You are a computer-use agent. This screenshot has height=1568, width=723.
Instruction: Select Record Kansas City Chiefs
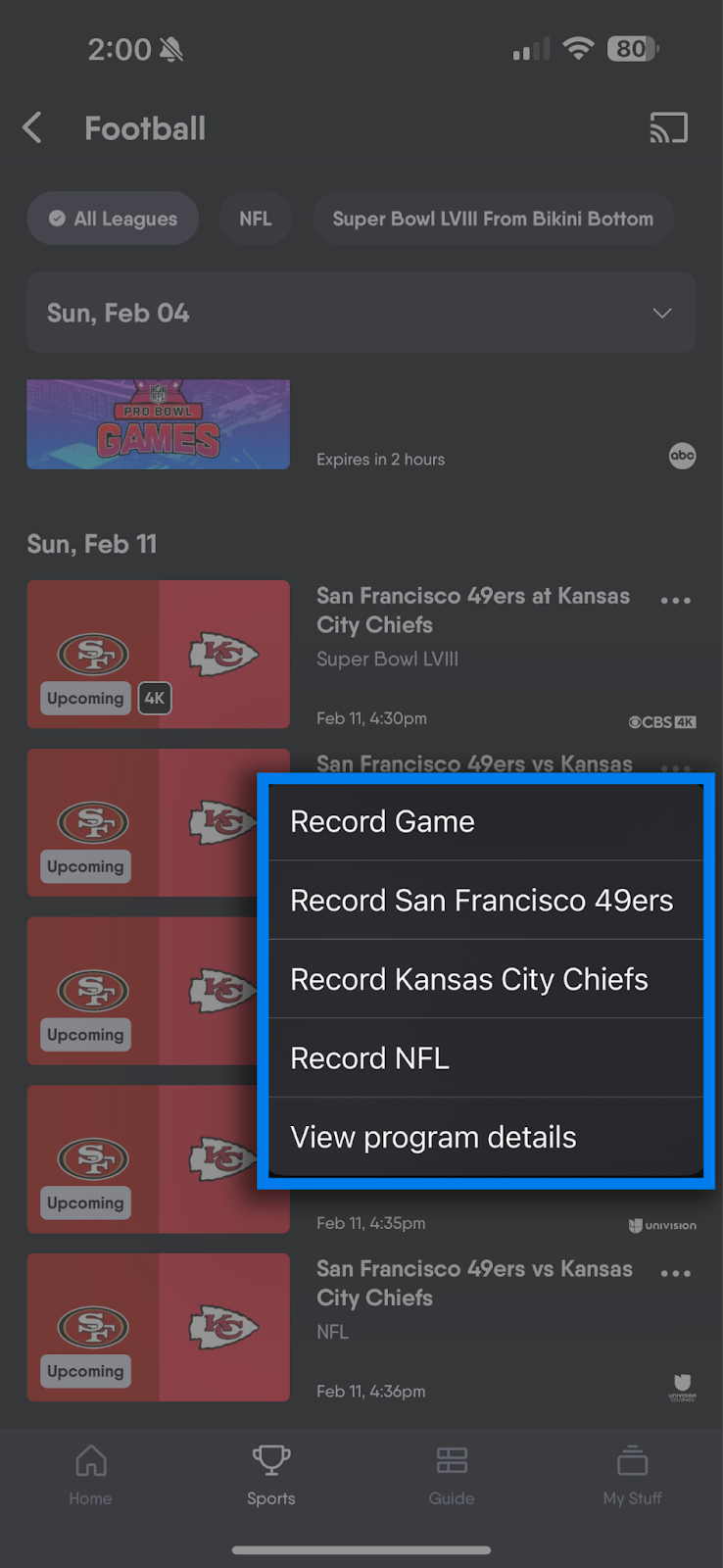tap(485, 979)
